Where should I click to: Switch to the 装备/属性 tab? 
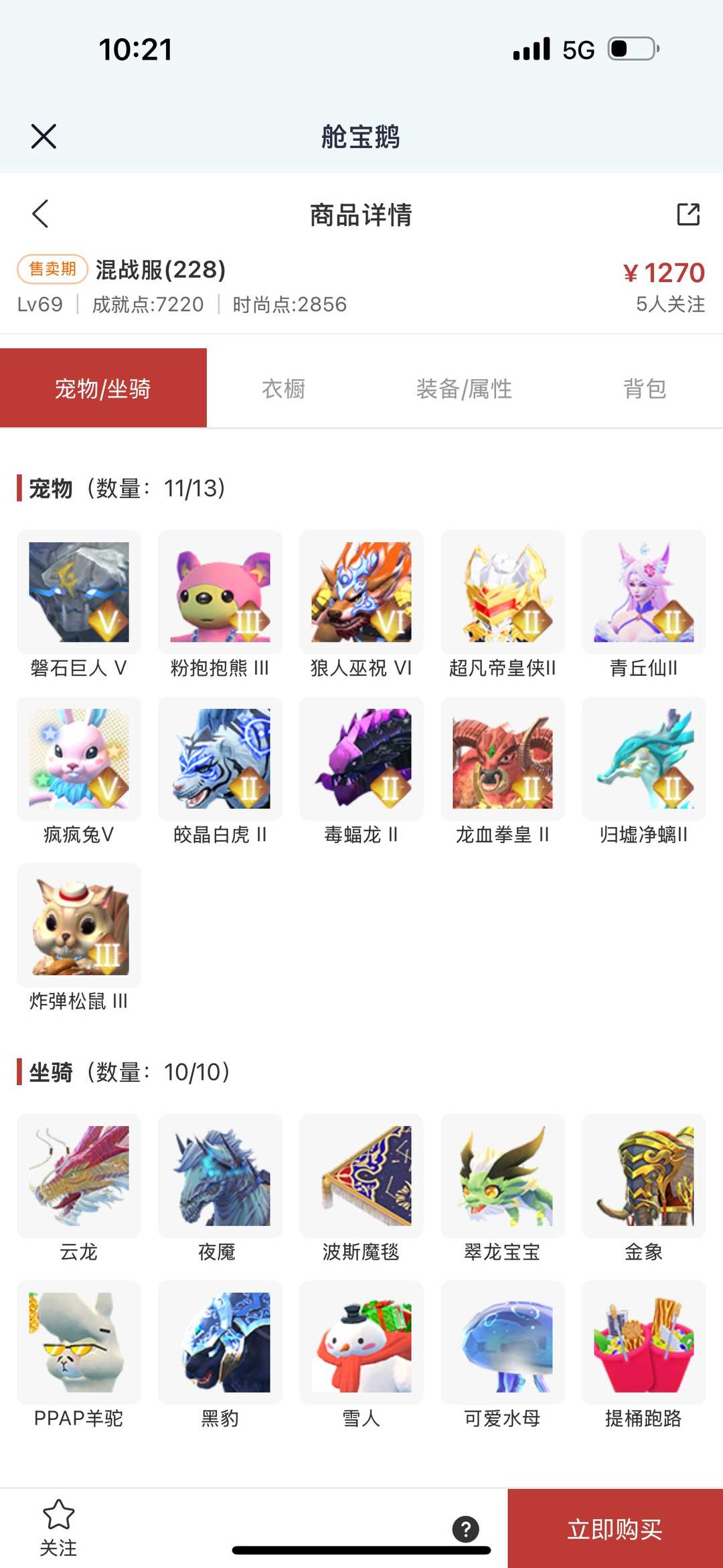click(x=464, y=388)
